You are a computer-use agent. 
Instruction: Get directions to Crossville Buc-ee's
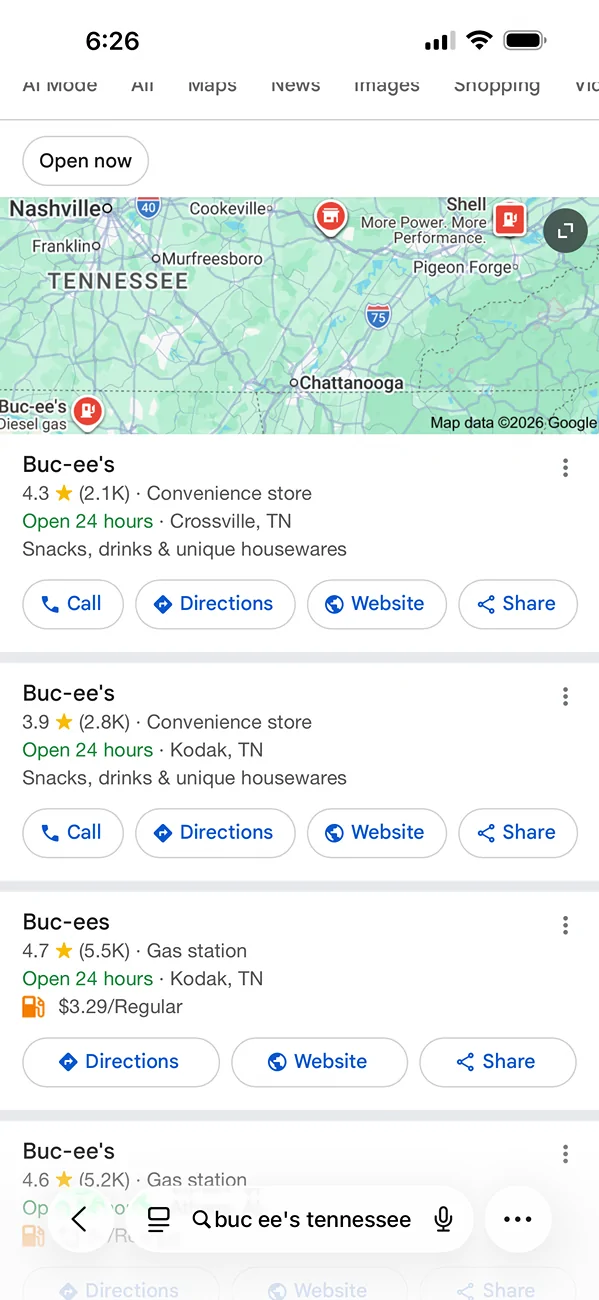pos(215,604)
